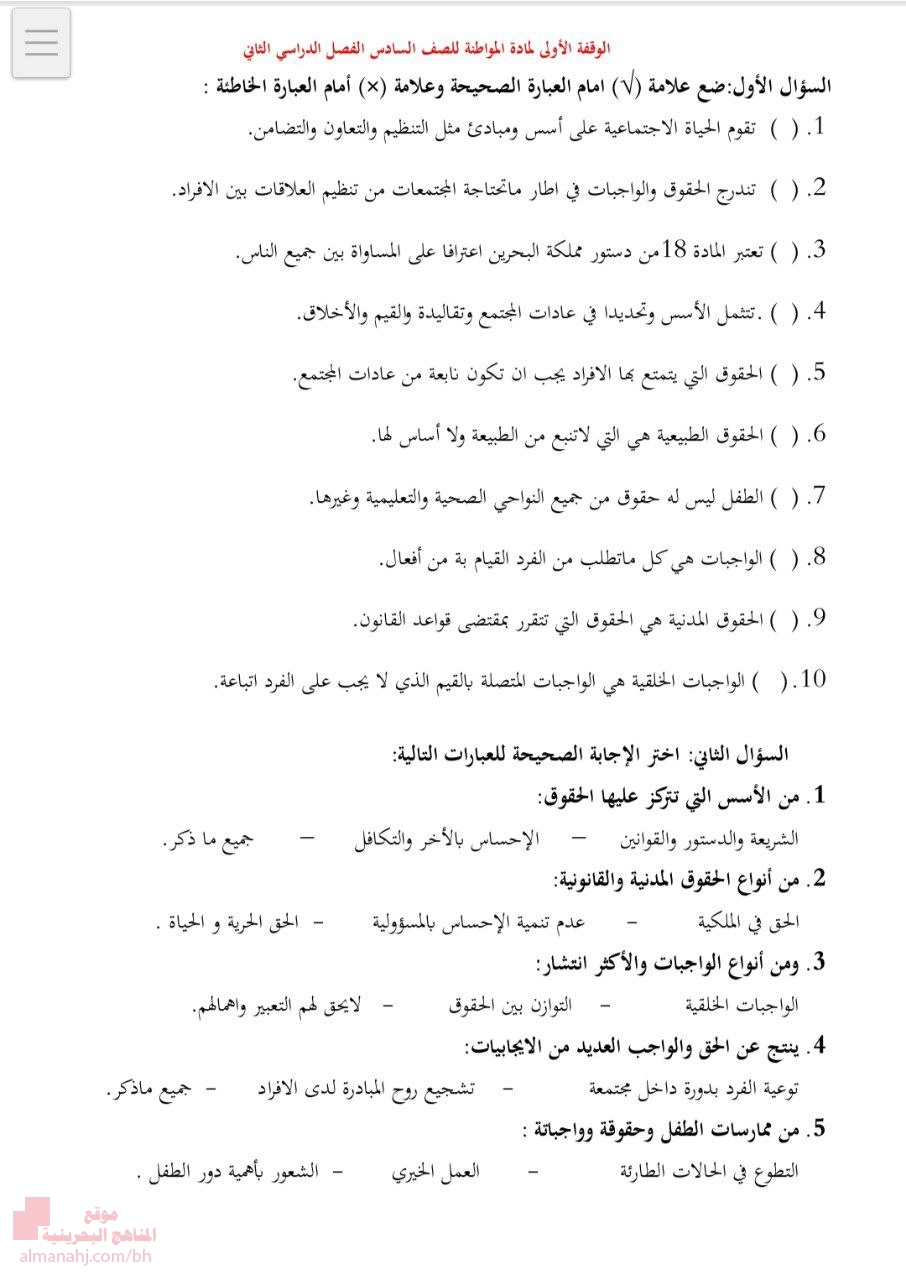
Task: Open the hamburger navigation menu
Action: point(40,40)
